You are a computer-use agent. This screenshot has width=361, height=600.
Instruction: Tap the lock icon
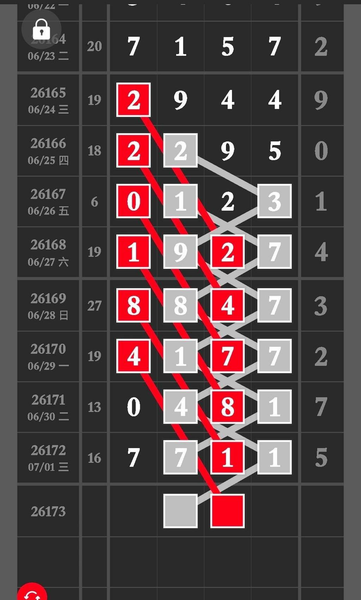coord(41,29)
